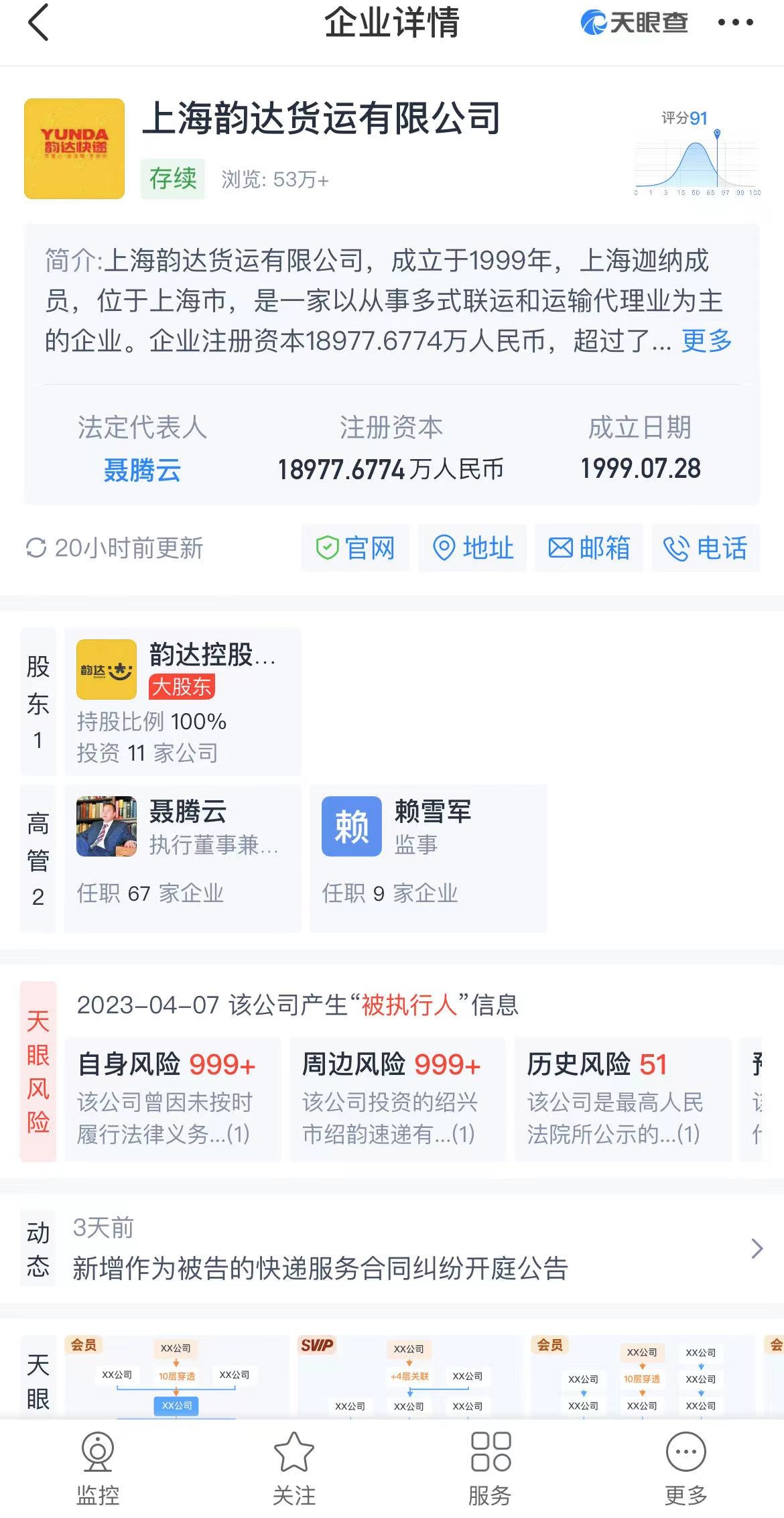Open 周边风险 999+ risk card

coord(397,1099)
